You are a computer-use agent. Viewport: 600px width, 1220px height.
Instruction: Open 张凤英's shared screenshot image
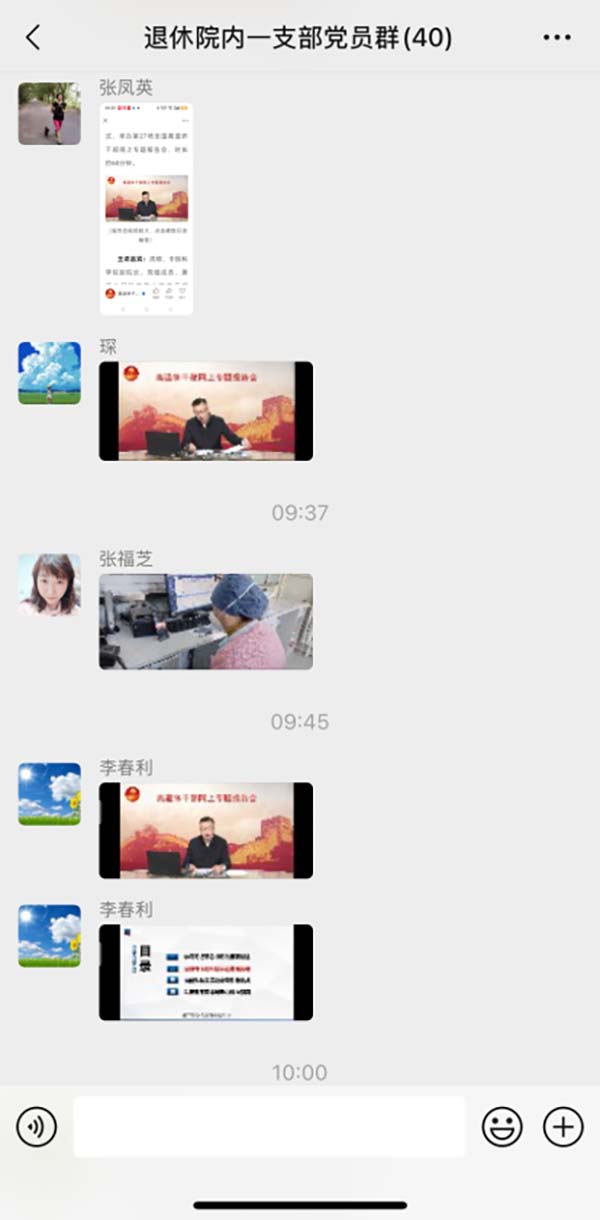[146, 208]
